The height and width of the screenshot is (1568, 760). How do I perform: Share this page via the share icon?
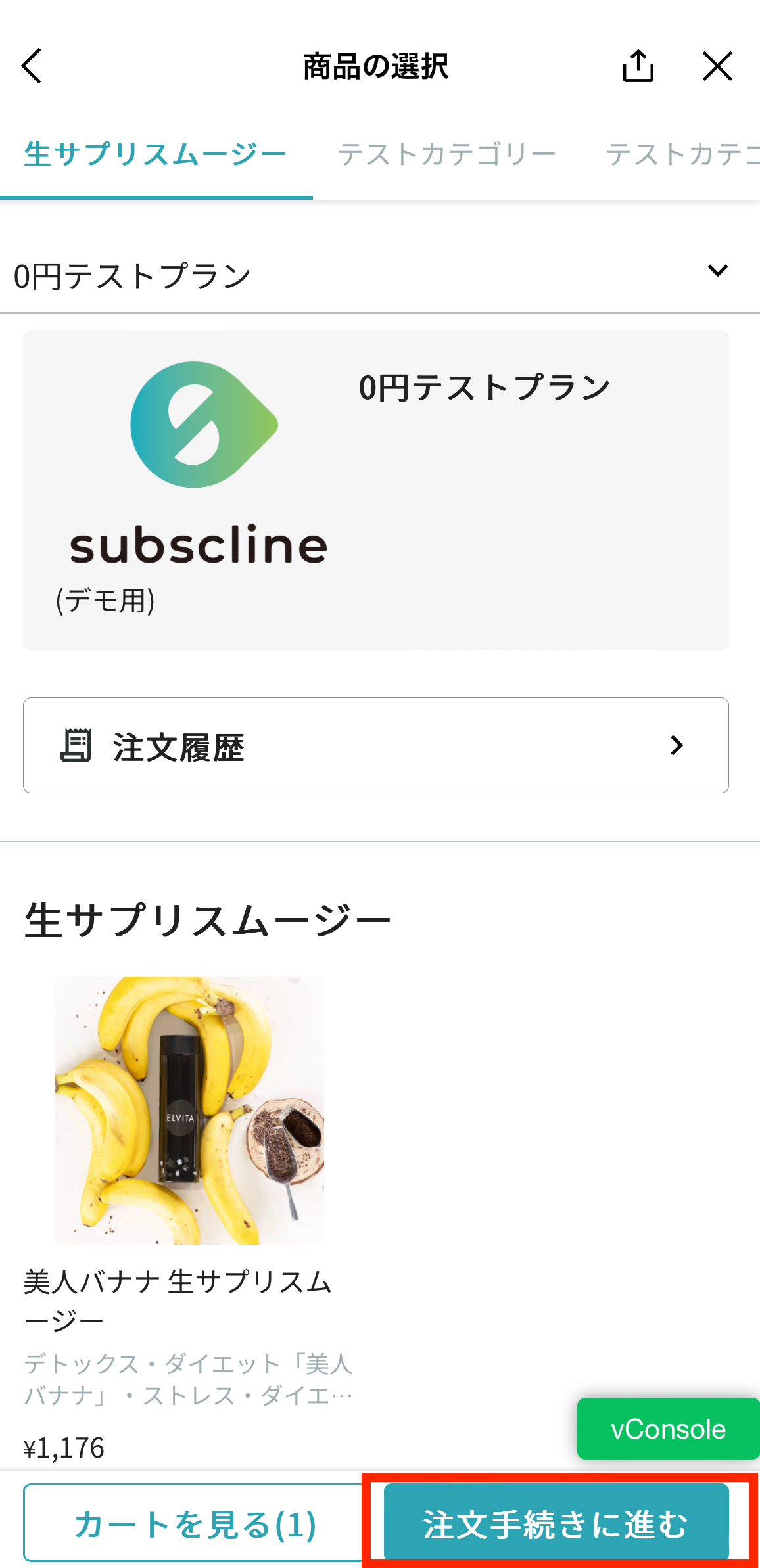[x=638, y=66]
